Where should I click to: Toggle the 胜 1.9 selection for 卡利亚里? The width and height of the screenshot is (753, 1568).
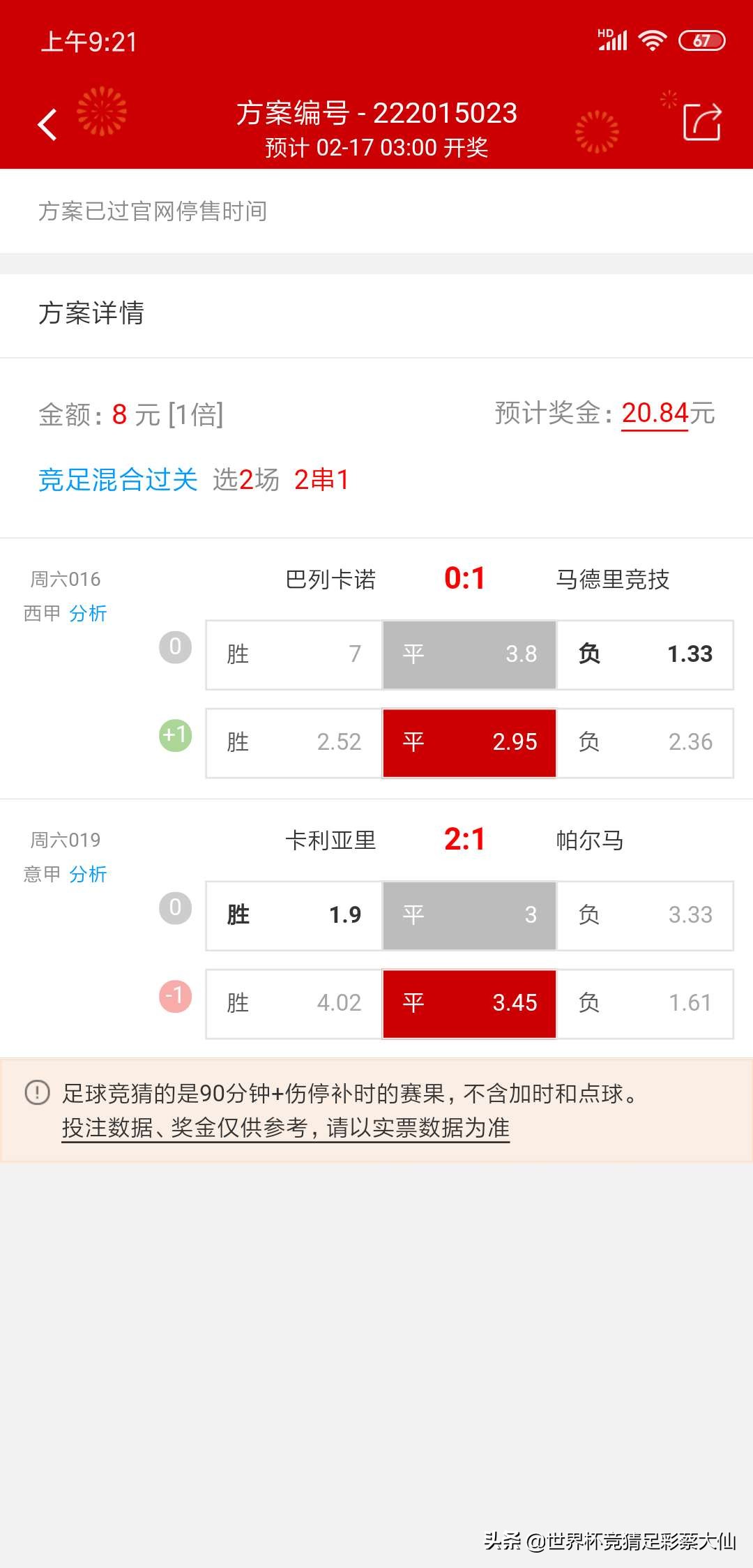pyautogui.click(x=293, y=914)
